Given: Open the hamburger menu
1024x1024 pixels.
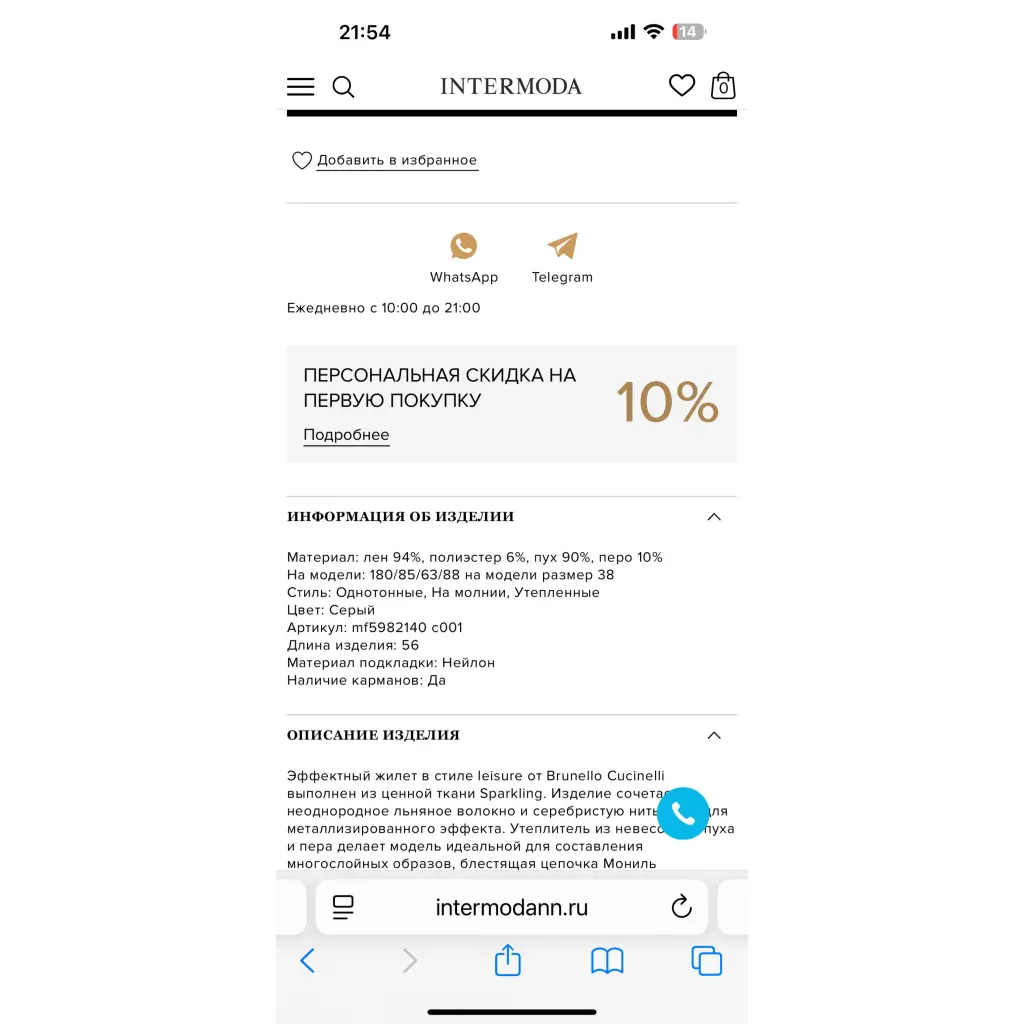Looking at the screenshot, I should click(x=301, y=87).
